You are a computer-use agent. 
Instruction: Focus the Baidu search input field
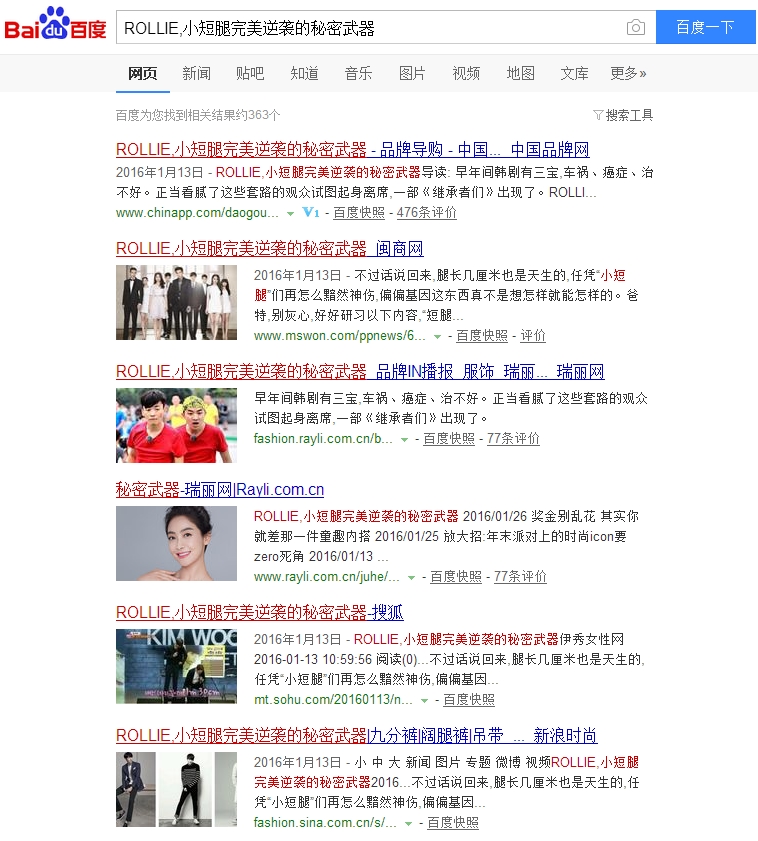pyautogui.click(x=370, y=28)
